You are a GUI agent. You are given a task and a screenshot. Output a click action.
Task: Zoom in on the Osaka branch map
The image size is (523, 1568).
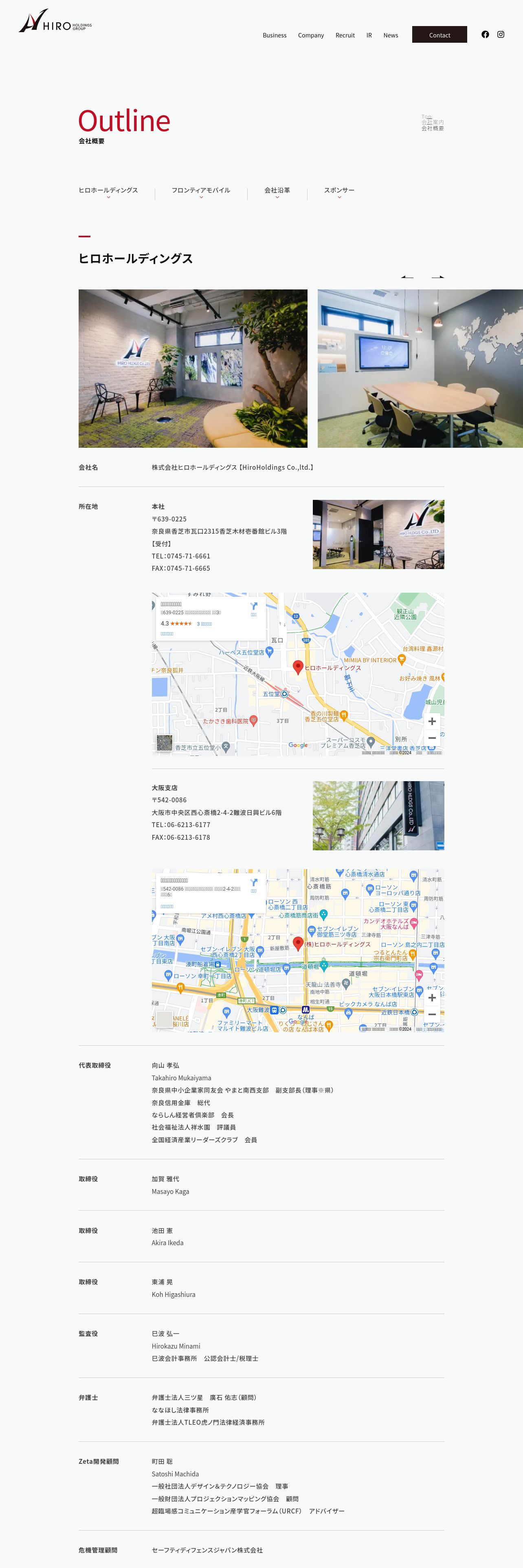pyautogui.click(x=432, y=998)
